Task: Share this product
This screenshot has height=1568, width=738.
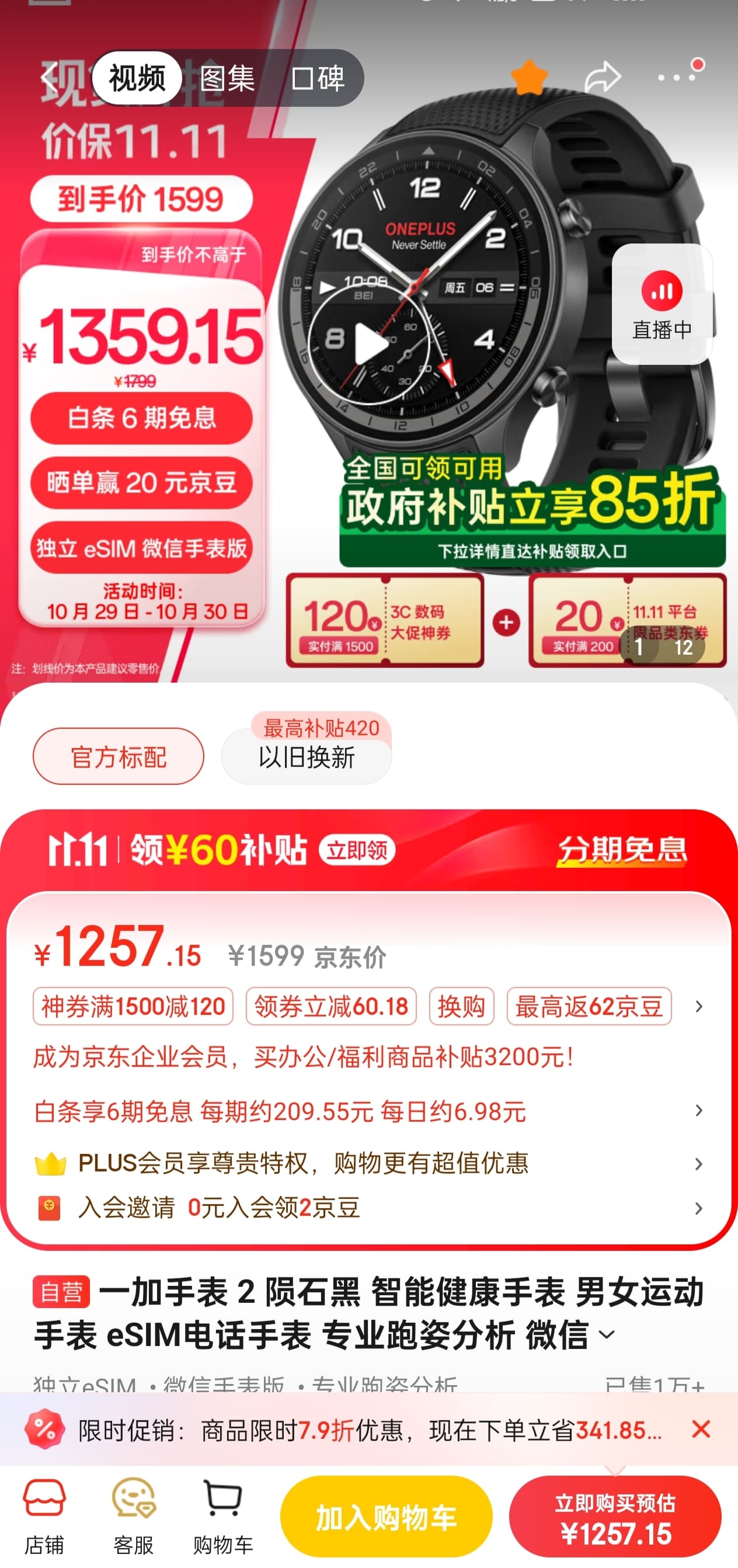Action: [x=602, y=77]
